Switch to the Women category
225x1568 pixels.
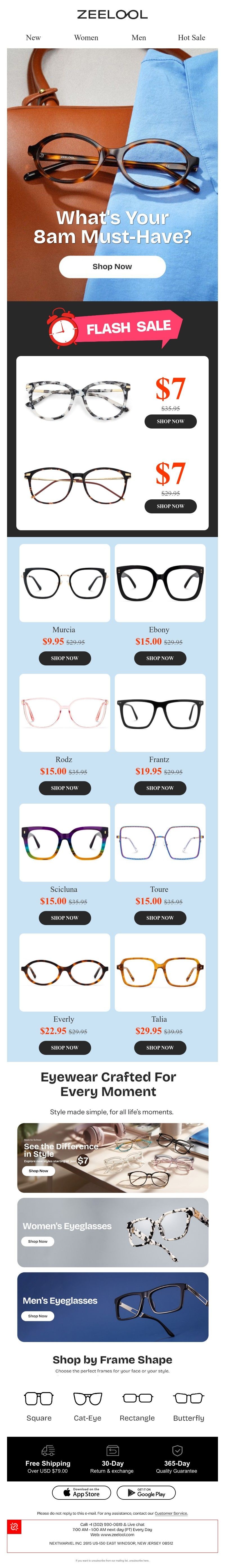(x=86, y=38)
